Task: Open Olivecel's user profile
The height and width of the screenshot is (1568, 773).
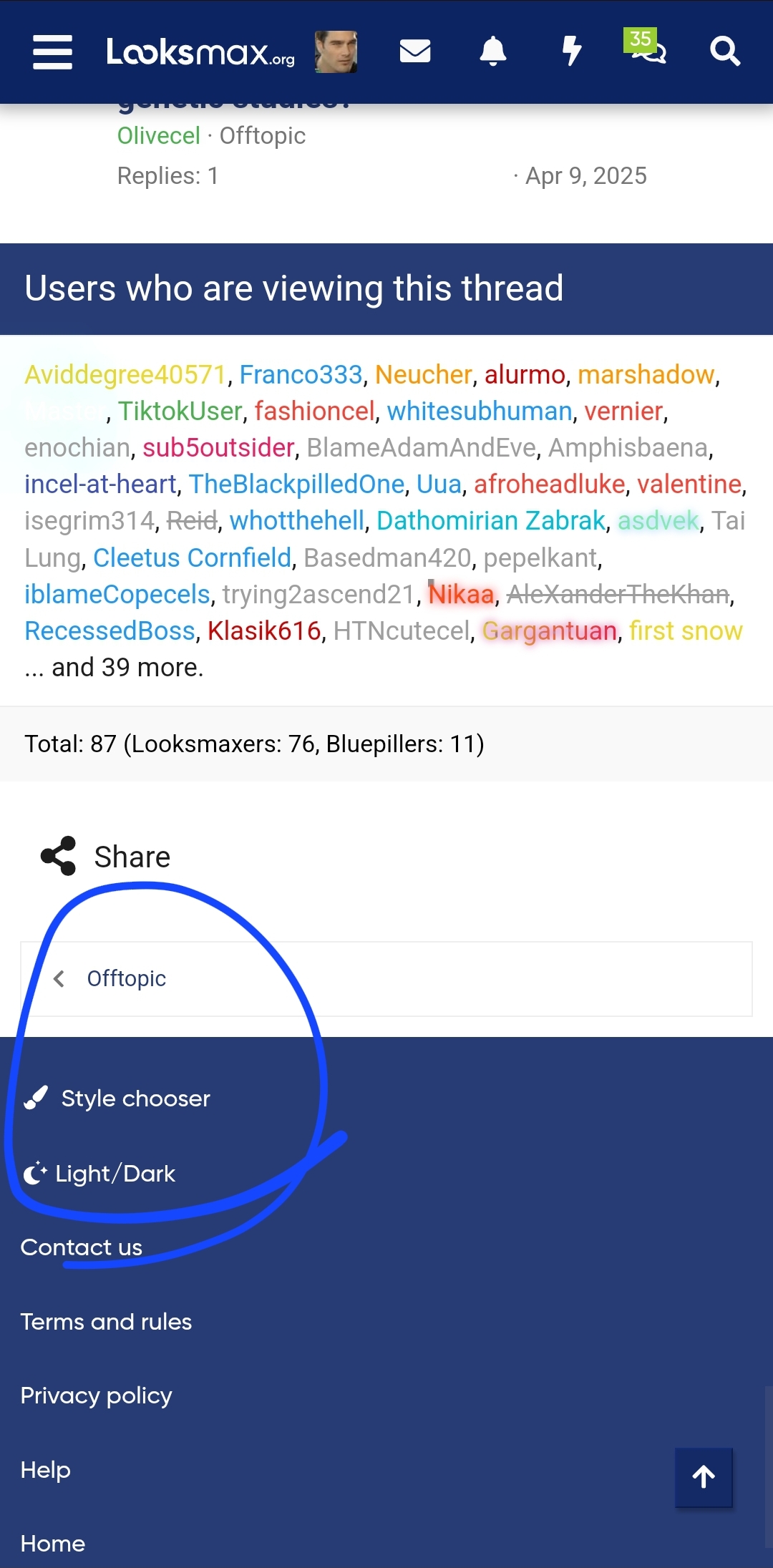Action: coord(158,135)
